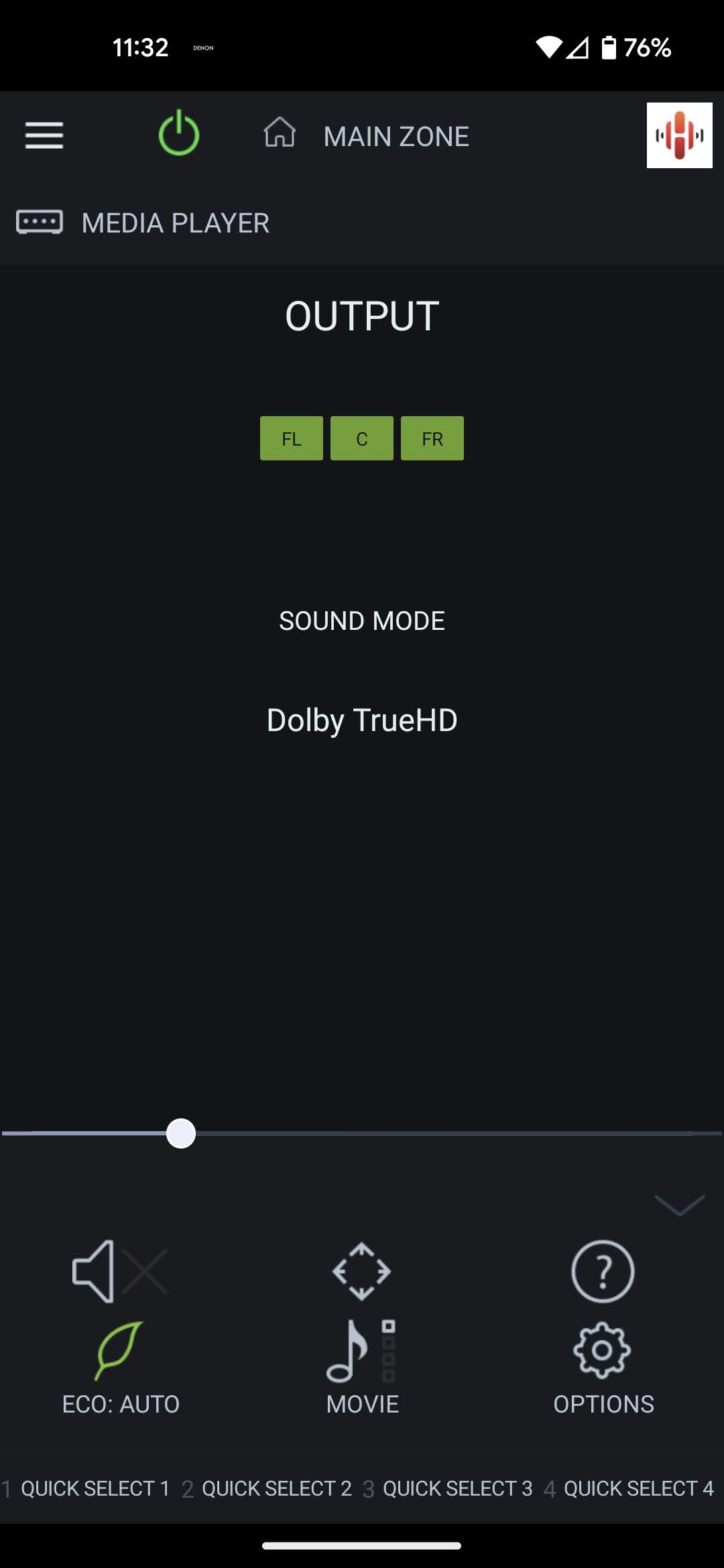Activate QUICK SELECT 4
Viewport: 724px width, 1568px height.
(630, 1488)
